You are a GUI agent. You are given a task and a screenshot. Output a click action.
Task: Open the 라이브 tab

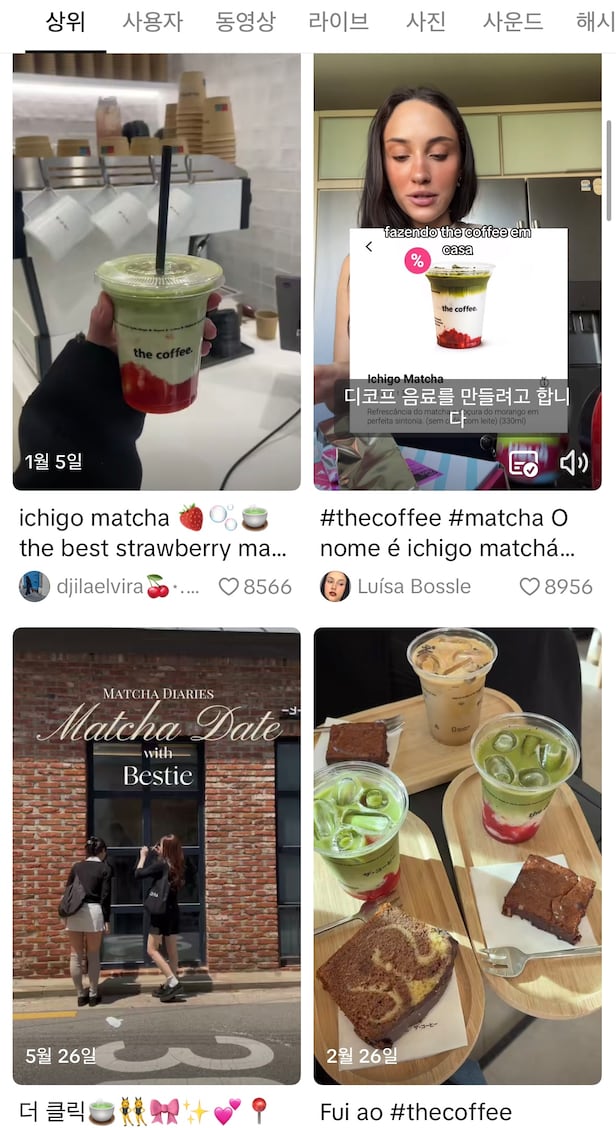338,21
